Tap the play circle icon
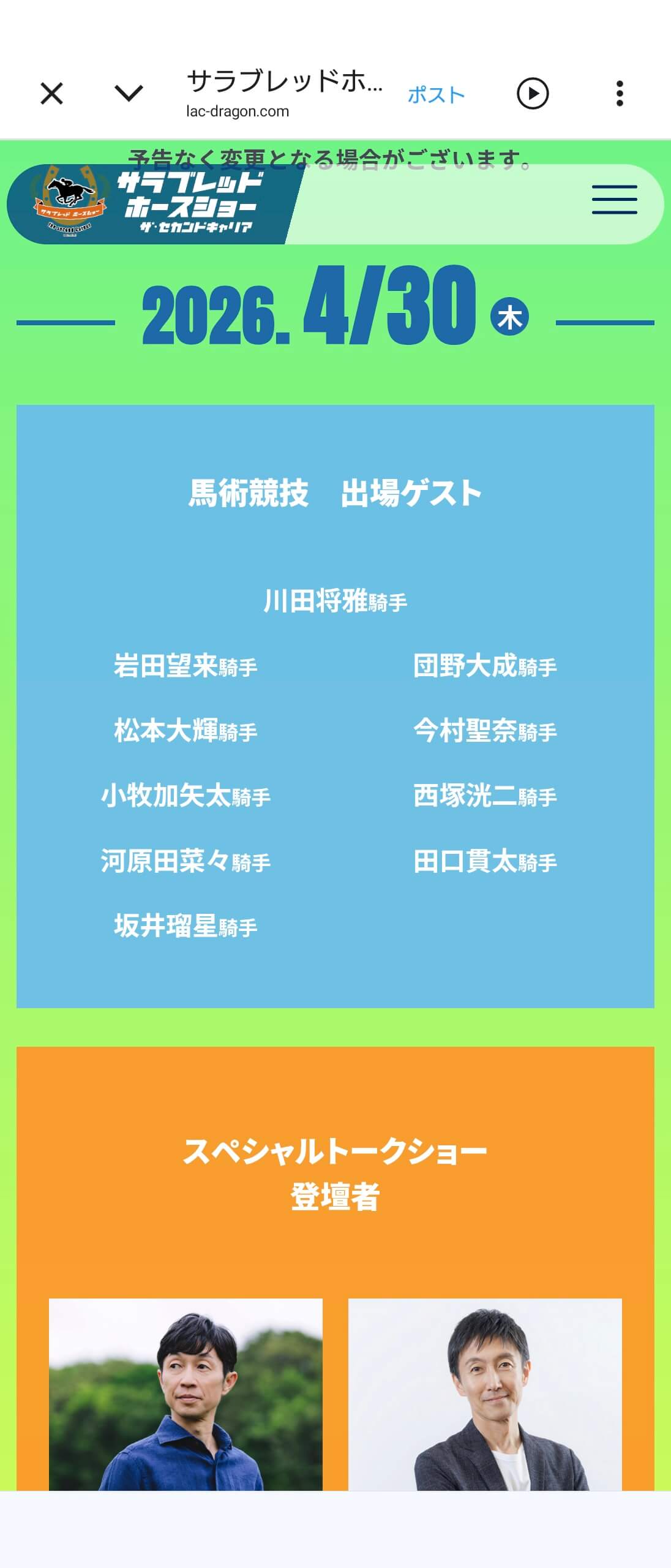 (x=533, y=94)
